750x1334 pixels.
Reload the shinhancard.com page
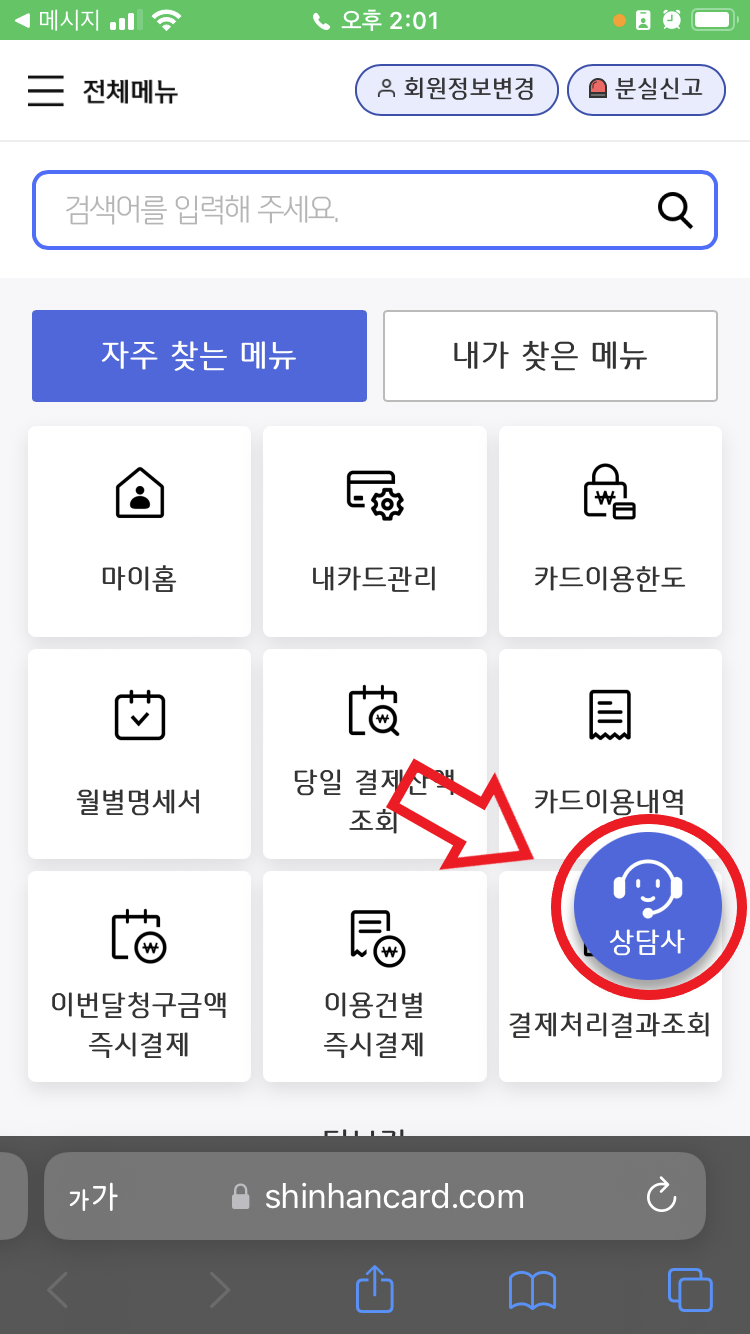[x=661, y=1196]
